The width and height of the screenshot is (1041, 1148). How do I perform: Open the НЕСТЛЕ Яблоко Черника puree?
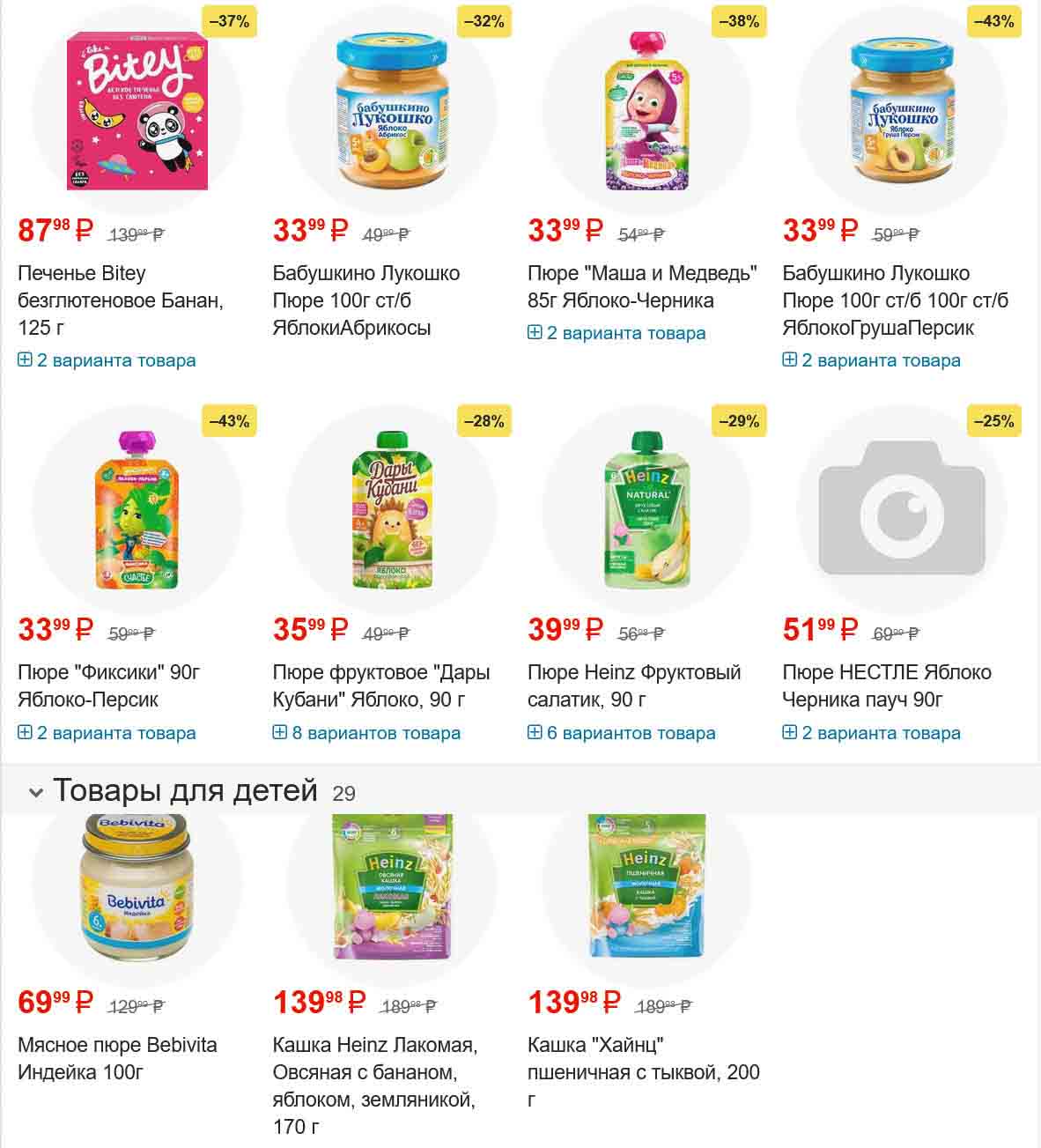tap(886, 685)
